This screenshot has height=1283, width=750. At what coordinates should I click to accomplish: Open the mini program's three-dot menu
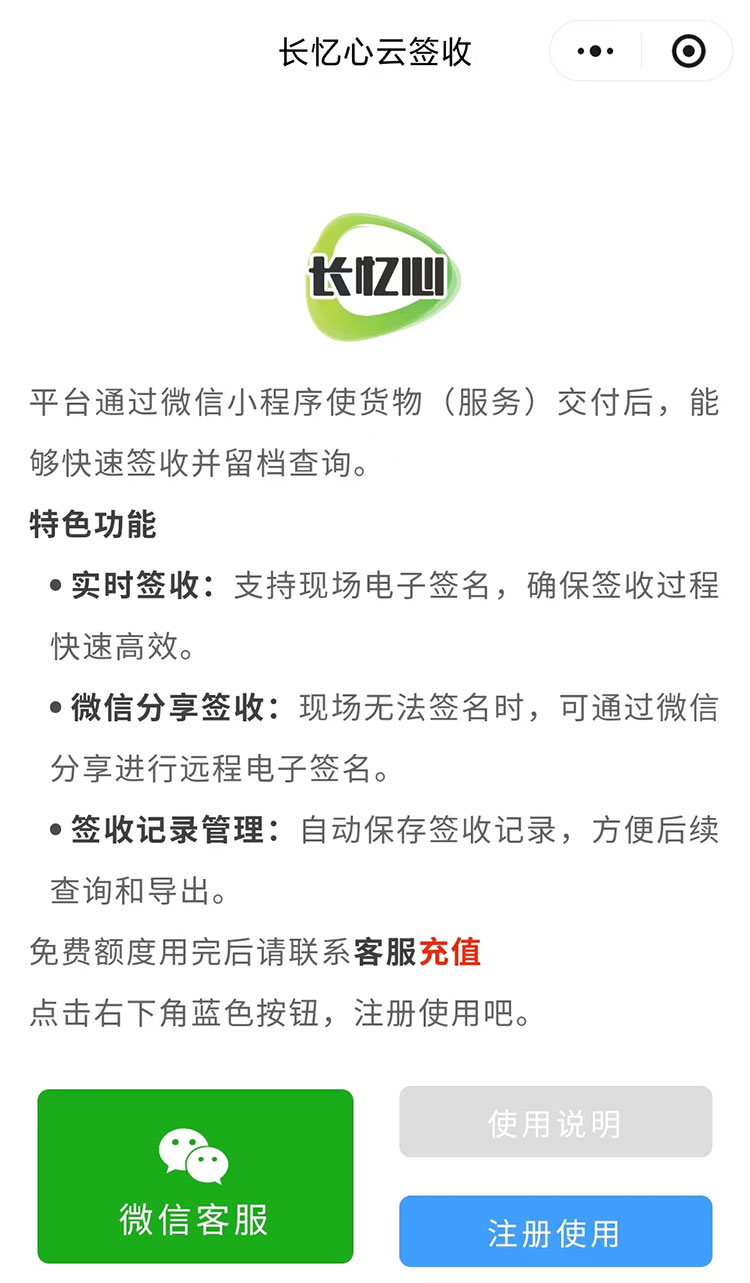click(x=596, y=51)
